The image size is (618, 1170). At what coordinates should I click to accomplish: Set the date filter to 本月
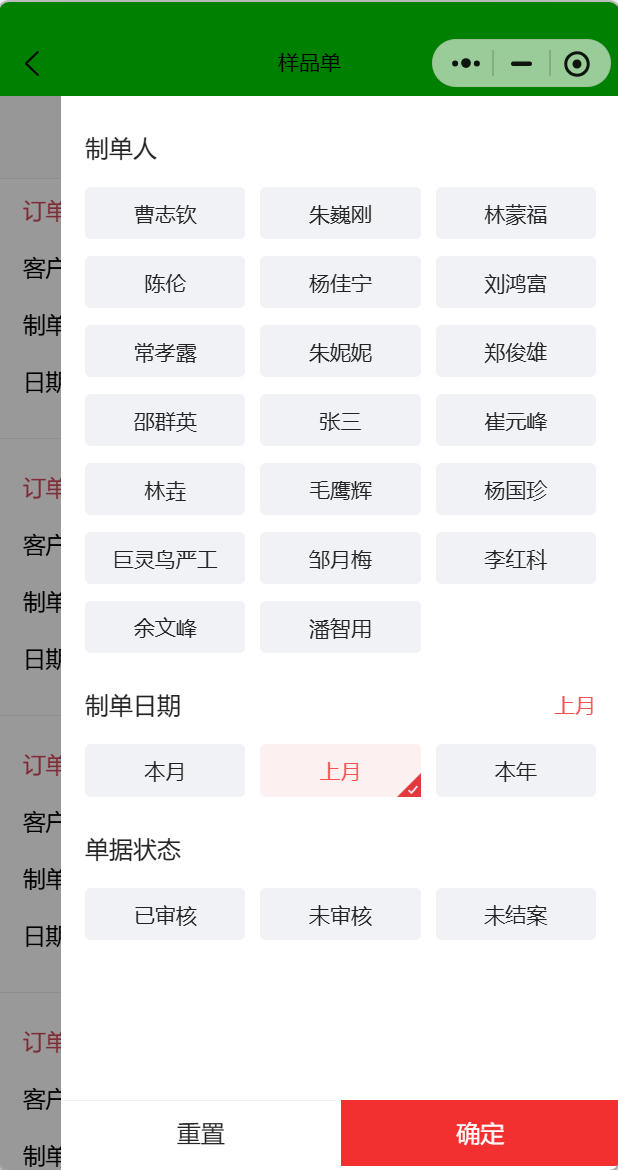[x=165, y=771]
